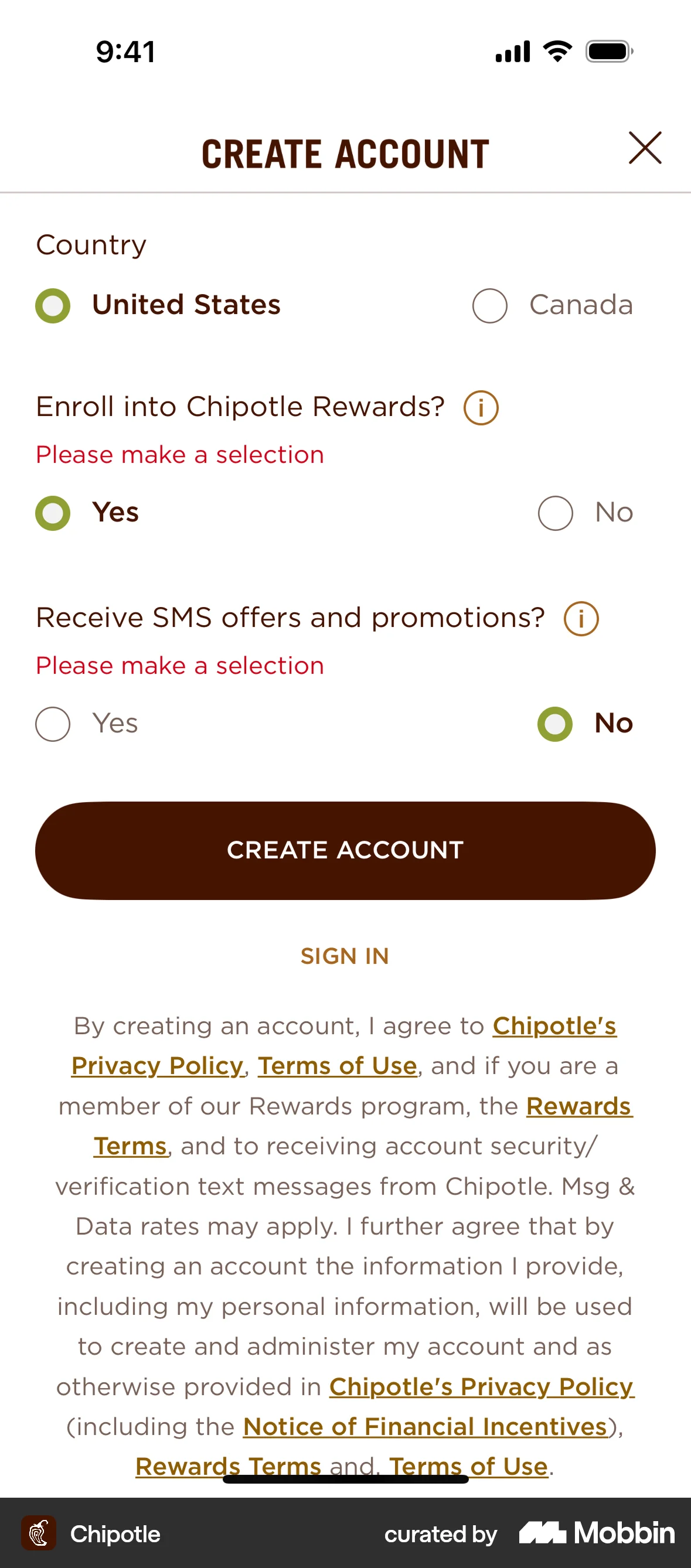Tap the Wi-Fi icon in status bar

tap(556, 51)
